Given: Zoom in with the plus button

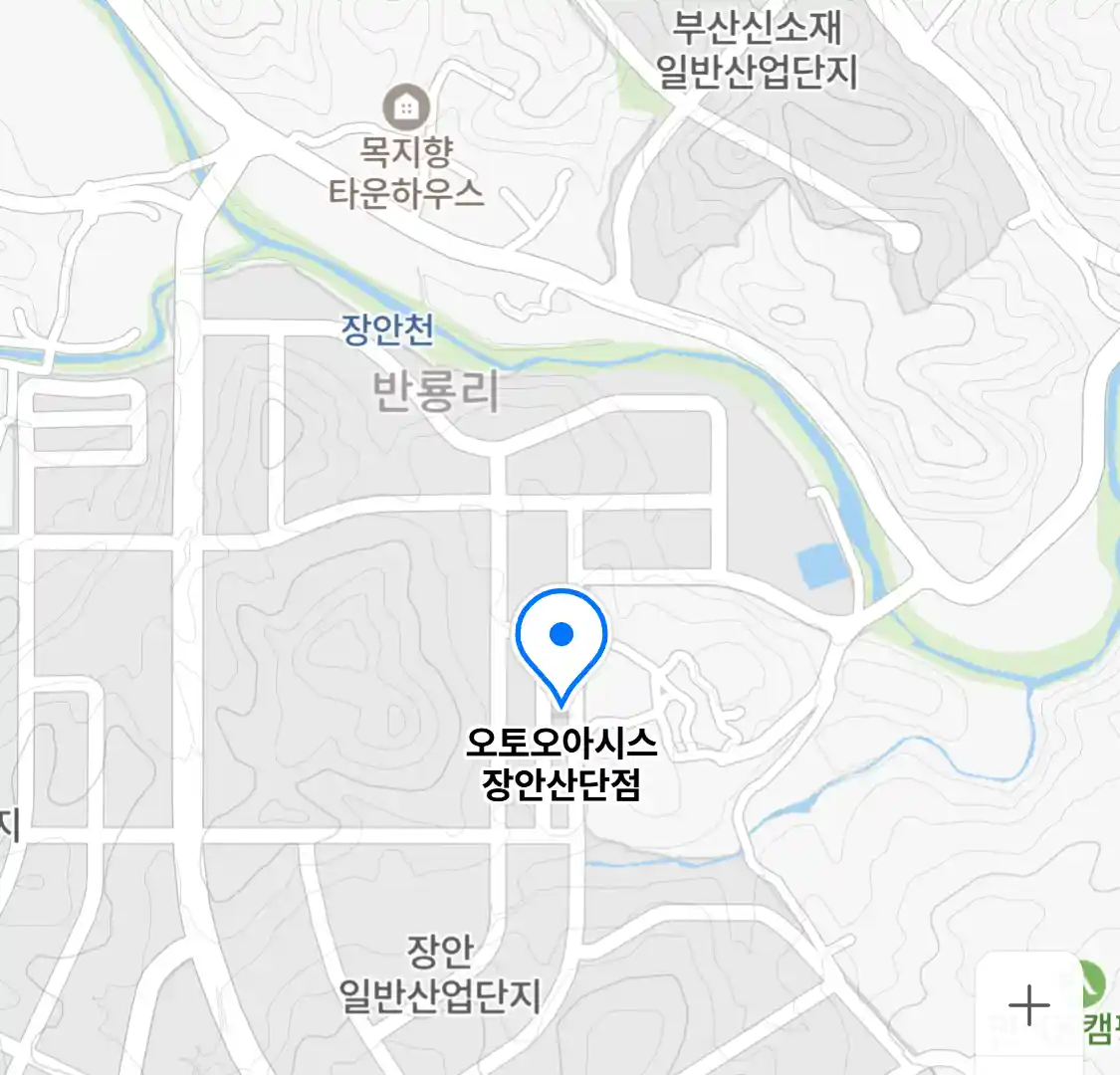Looking at the screenshot, I should click(1028, 1005).
